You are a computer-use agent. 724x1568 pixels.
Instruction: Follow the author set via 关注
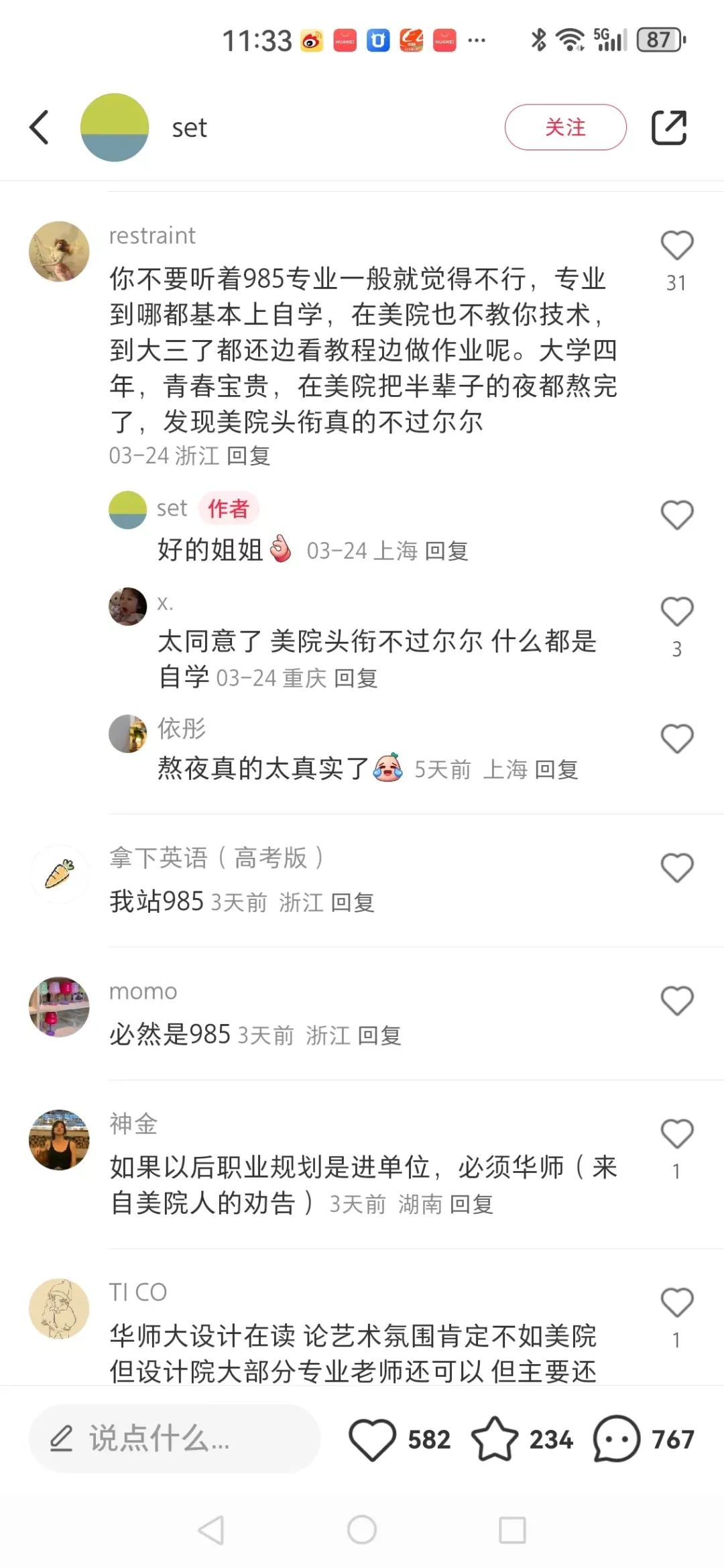click(x=565, y=127)
